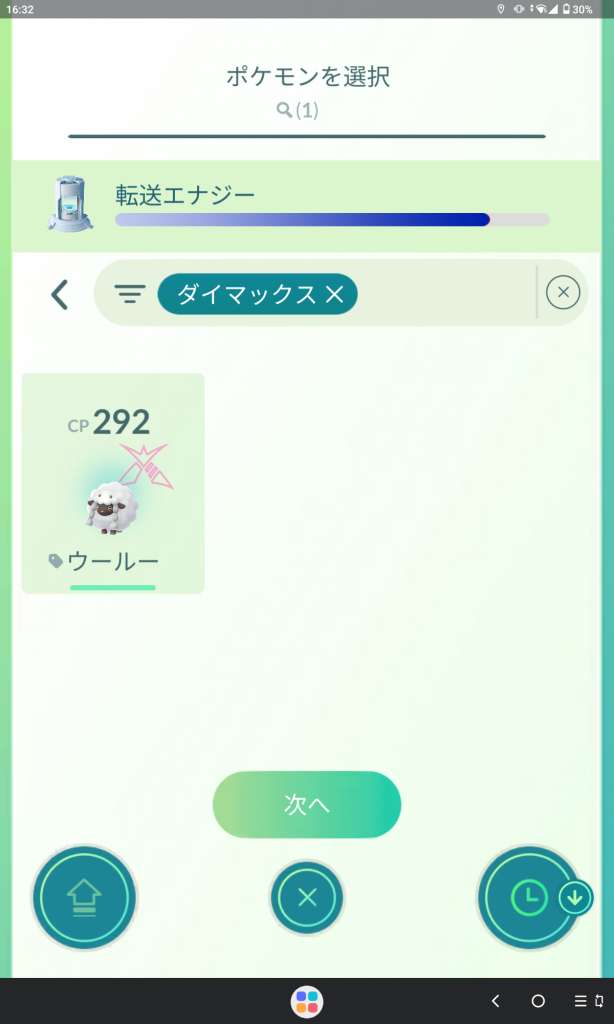Viewport: 614px width, 1024px height.
Task: Open the filter options icon
Action: (129, 295)
